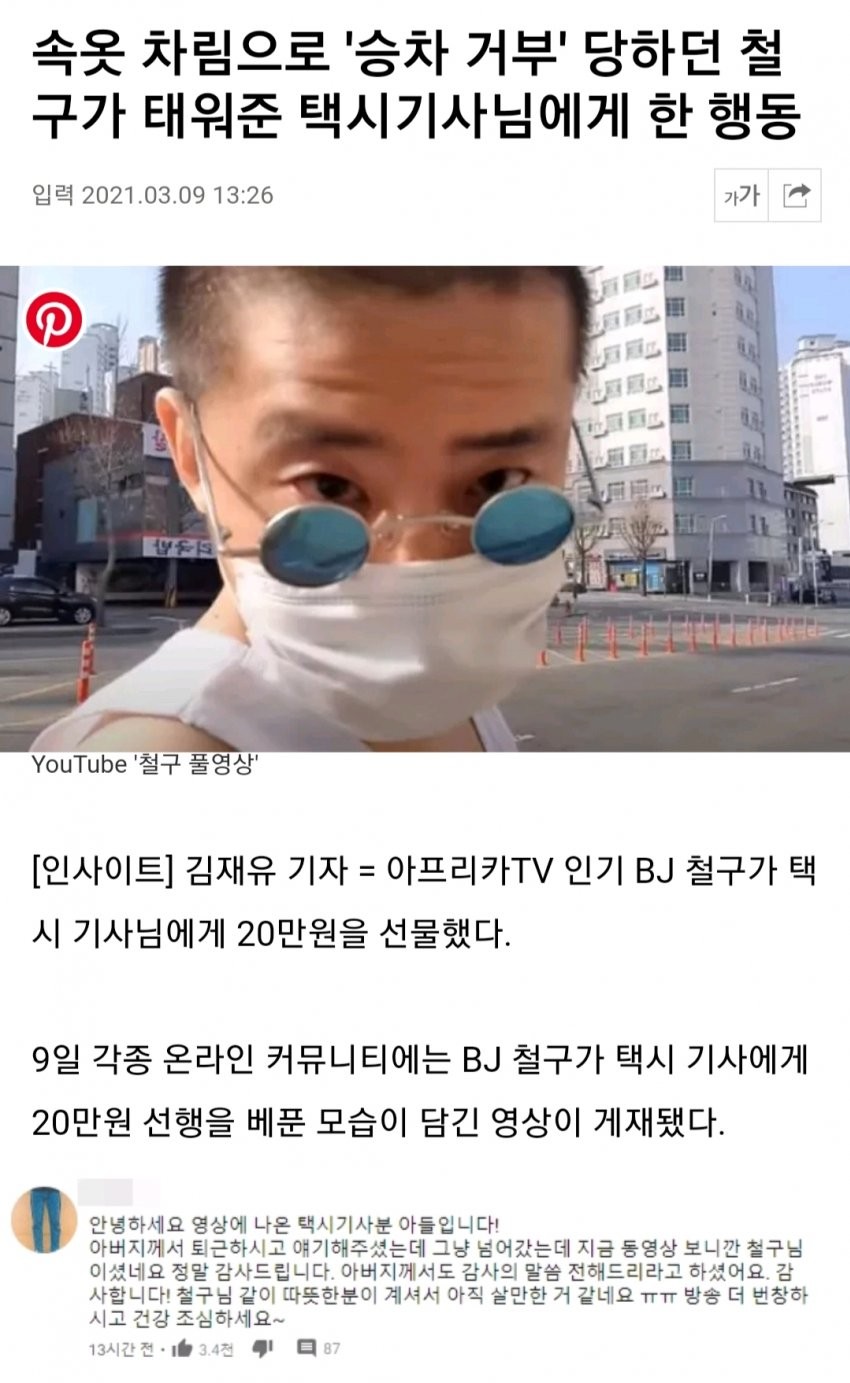
Task: Share this article
Action: 796,195
